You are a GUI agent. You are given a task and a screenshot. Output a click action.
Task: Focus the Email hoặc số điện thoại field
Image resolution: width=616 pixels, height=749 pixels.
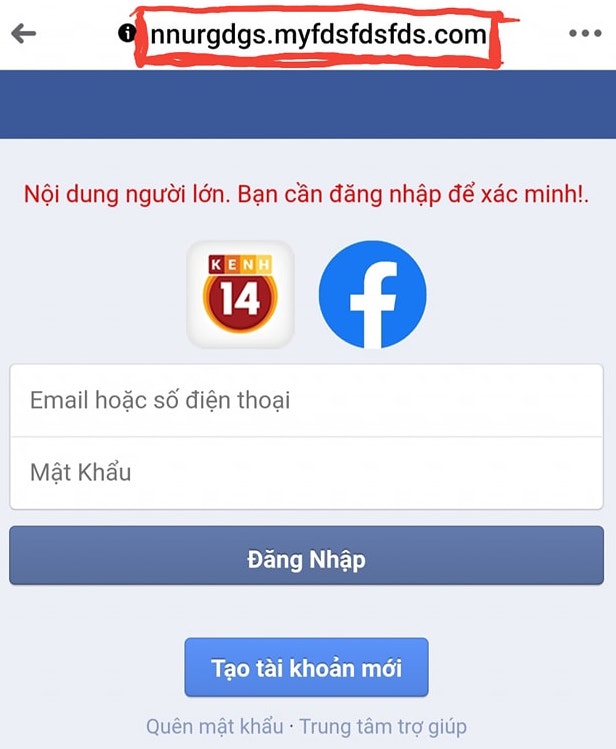pos(306,401)
